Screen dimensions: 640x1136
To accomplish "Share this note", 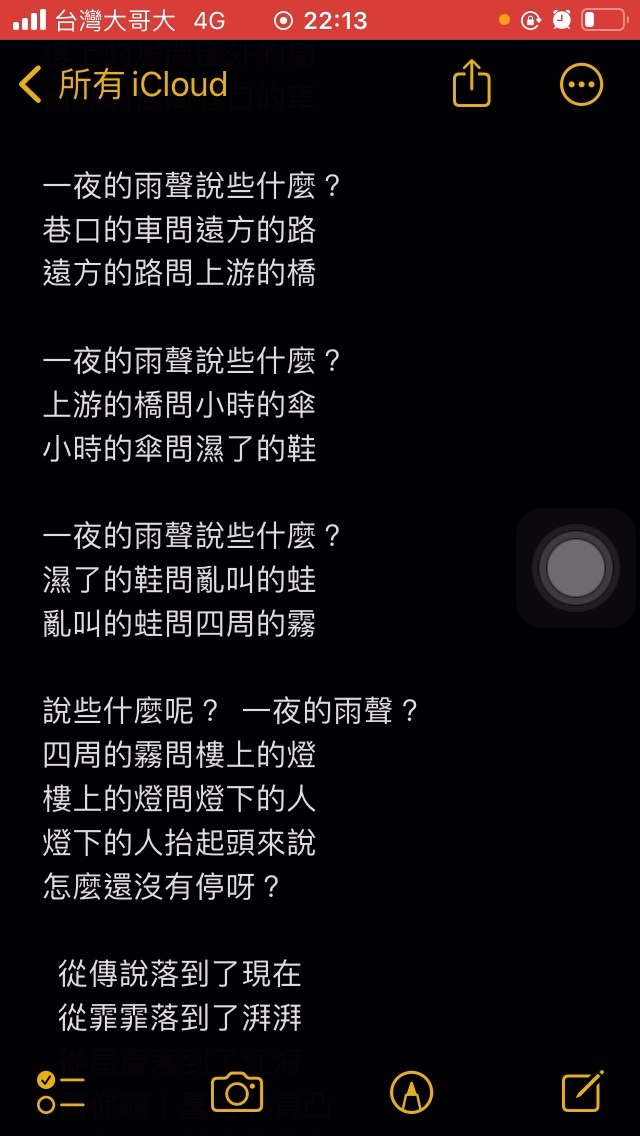I will point(472,83).
